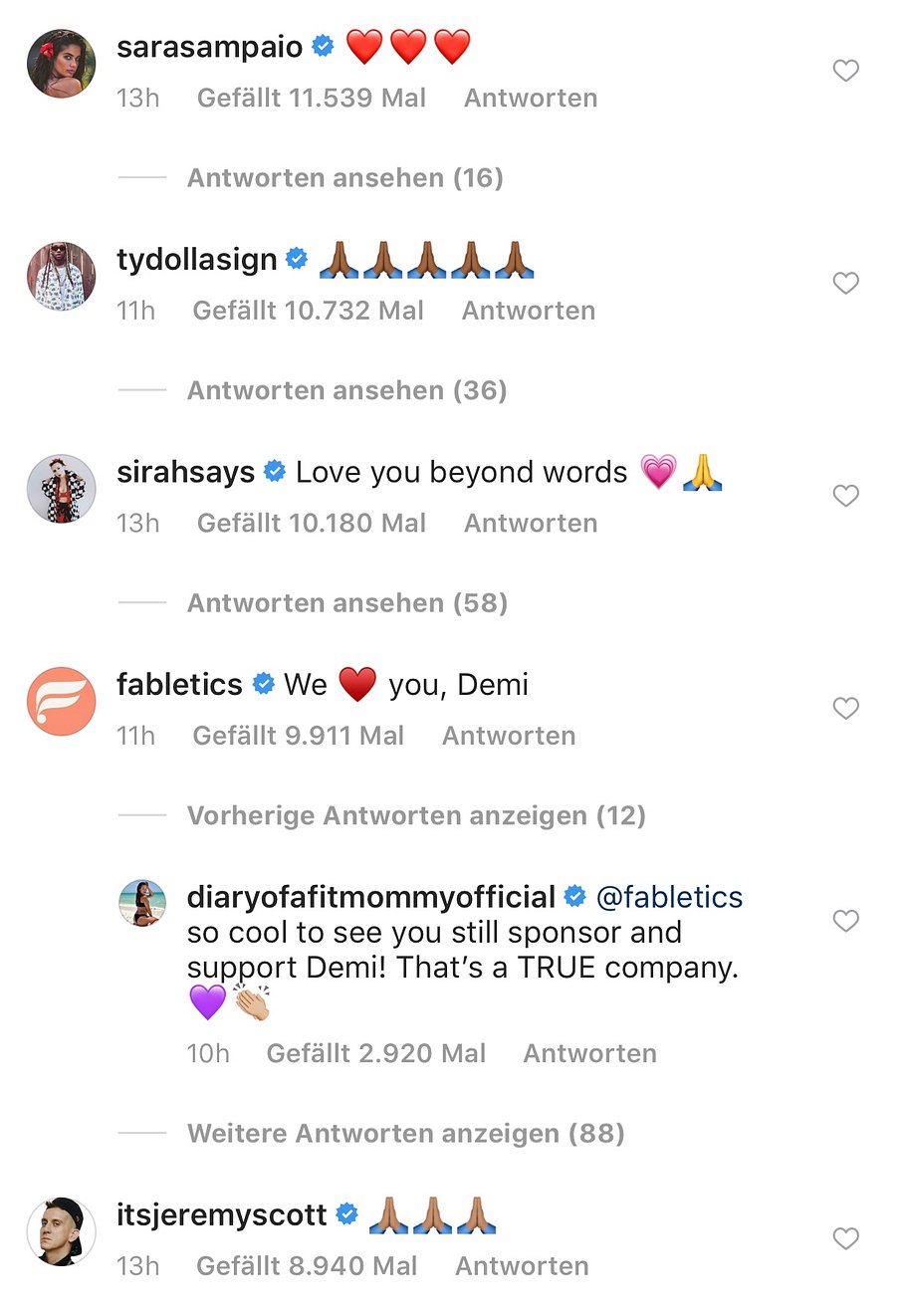Image resolution: width=906 pixels, height=1316 pixels.
Task: Like itsjeremyscott's comment
Action: (x=845, y=1238)
